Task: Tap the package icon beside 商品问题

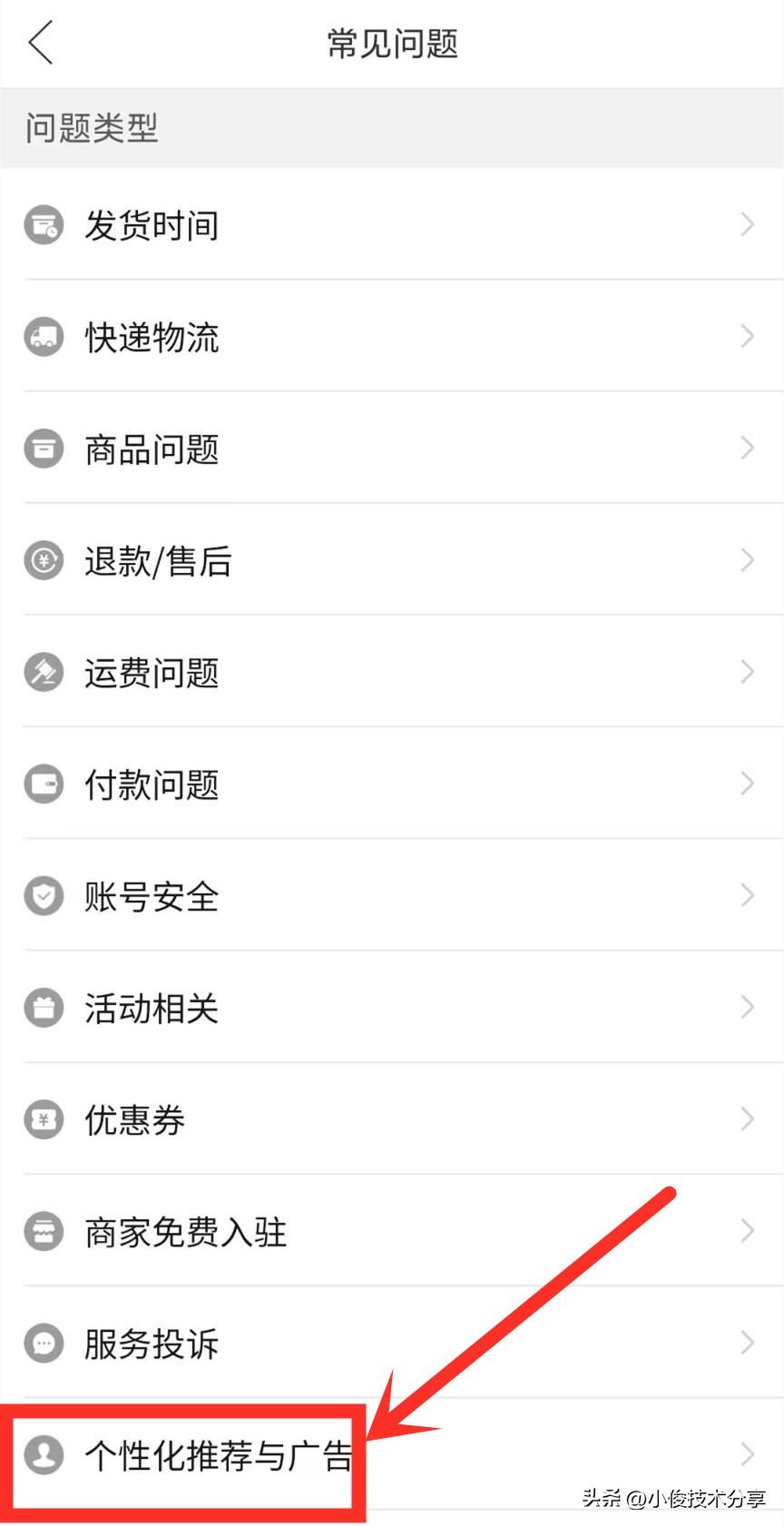Action: [x=43, y=448]
